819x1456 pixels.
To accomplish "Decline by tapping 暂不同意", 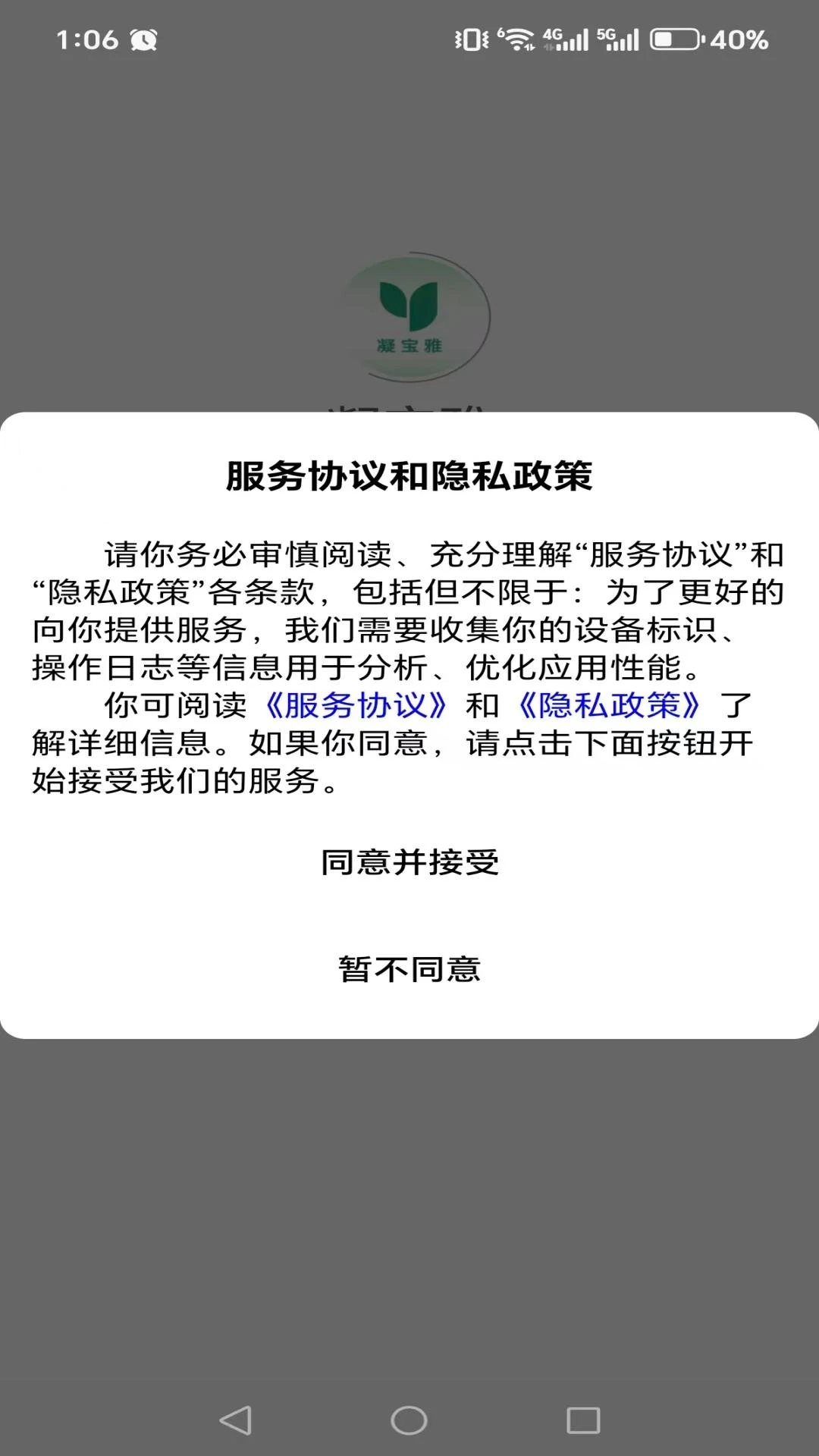I will click(x=409, y=969).
